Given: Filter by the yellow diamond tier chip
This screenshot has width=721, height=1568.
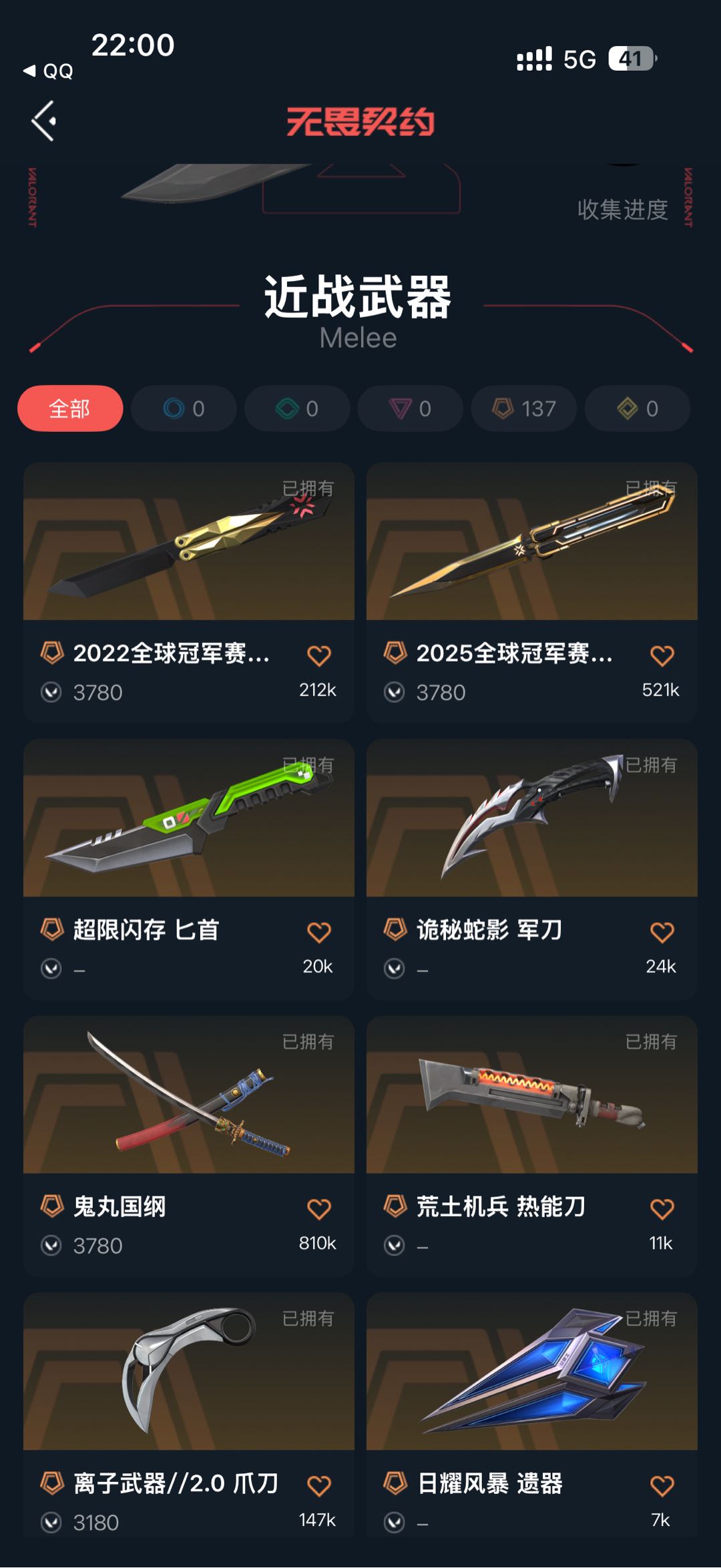Looking at the screenshot, I should point(638,409).
